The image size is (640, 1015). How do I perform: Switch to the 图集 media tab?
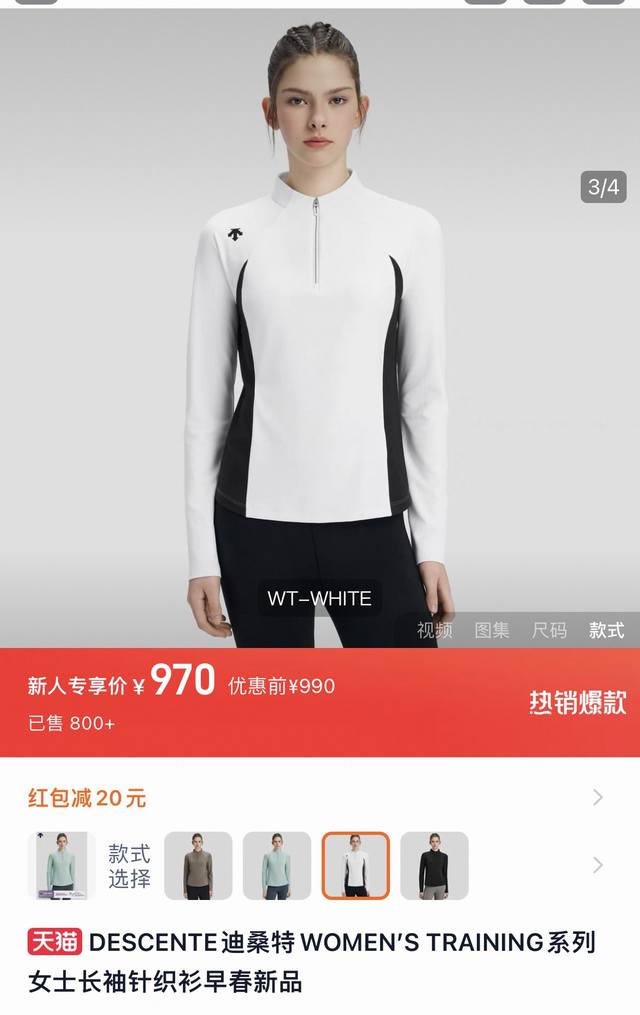point(492,630)
